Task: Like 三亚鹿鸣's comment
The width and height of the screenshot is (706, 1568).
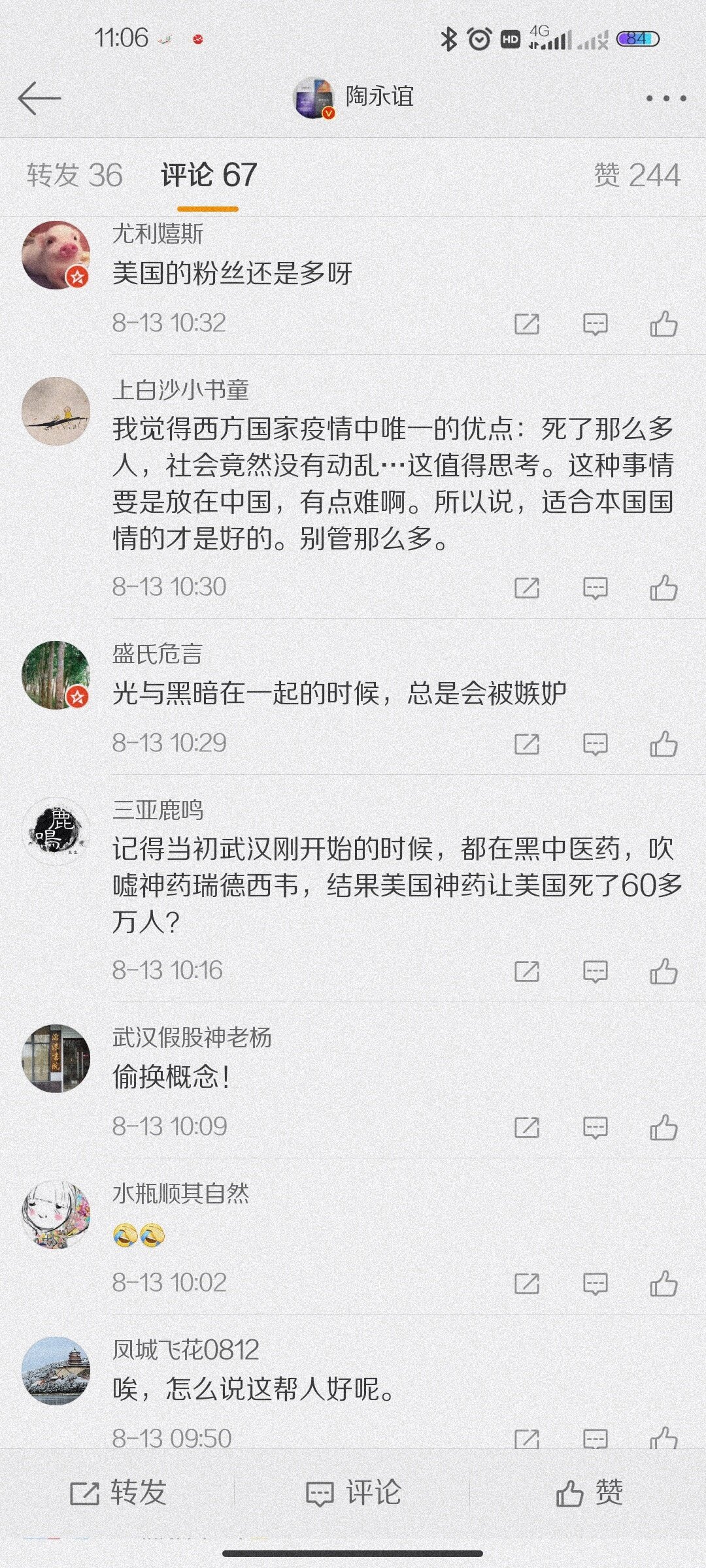Action: pos(663,971)
